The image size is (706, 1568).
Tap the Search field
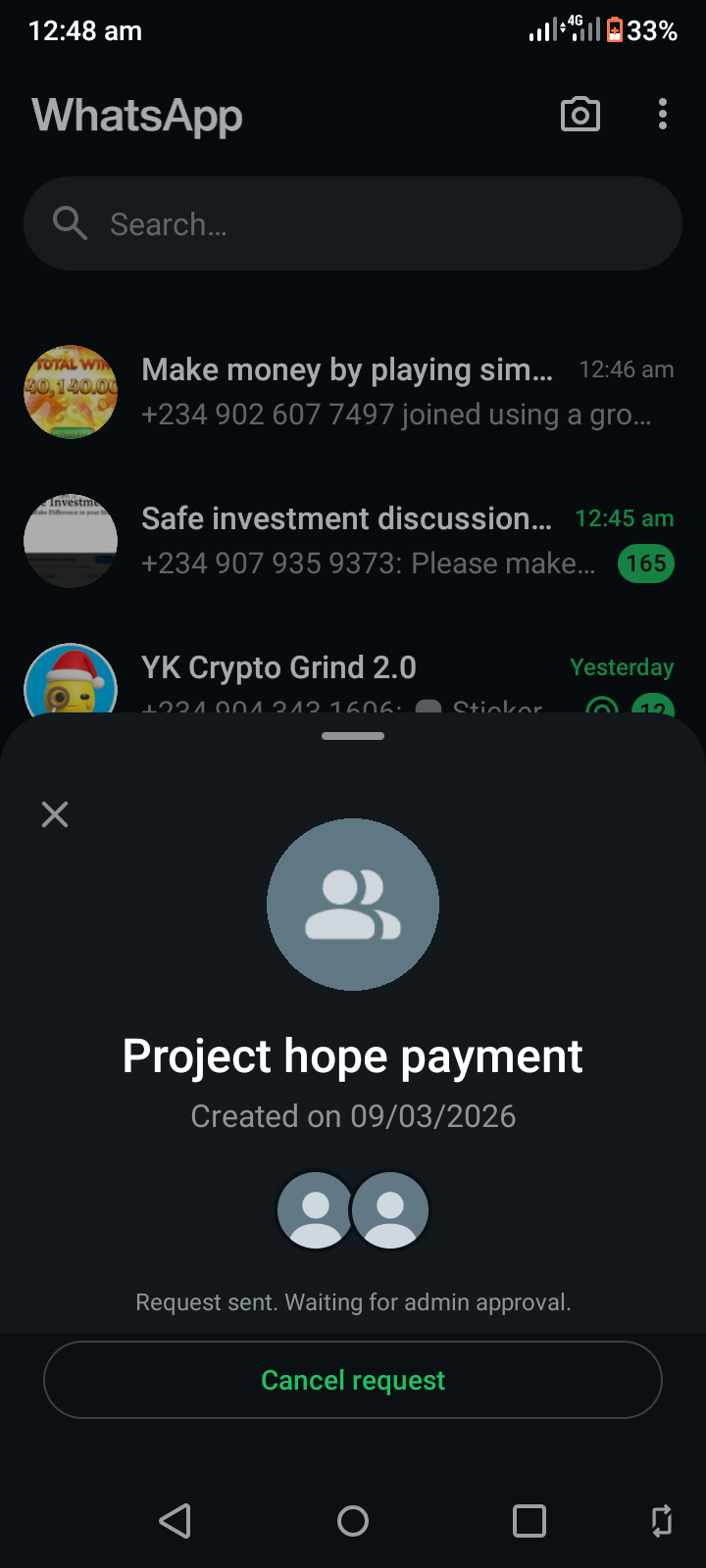point(353,223)
